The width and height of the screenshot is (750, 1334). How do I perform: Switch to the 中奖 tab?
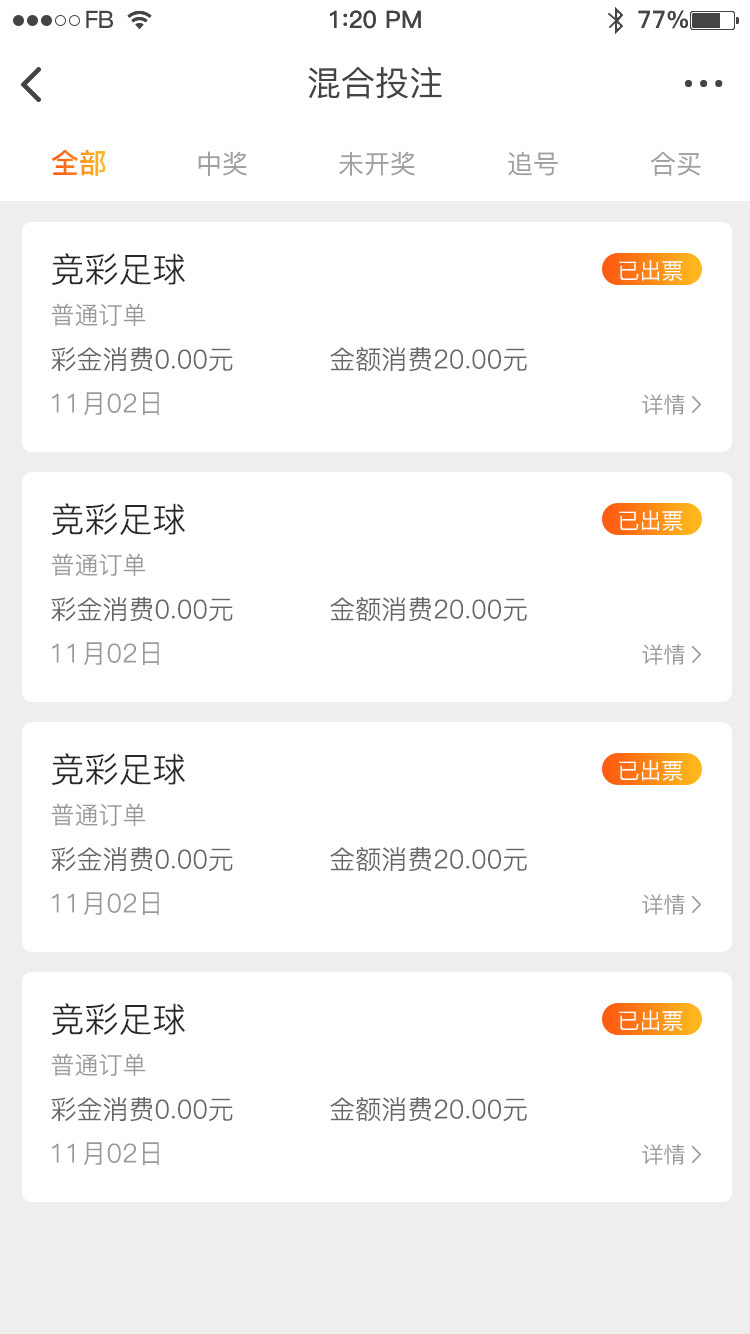pyautogui.click(x=222, y=164)
